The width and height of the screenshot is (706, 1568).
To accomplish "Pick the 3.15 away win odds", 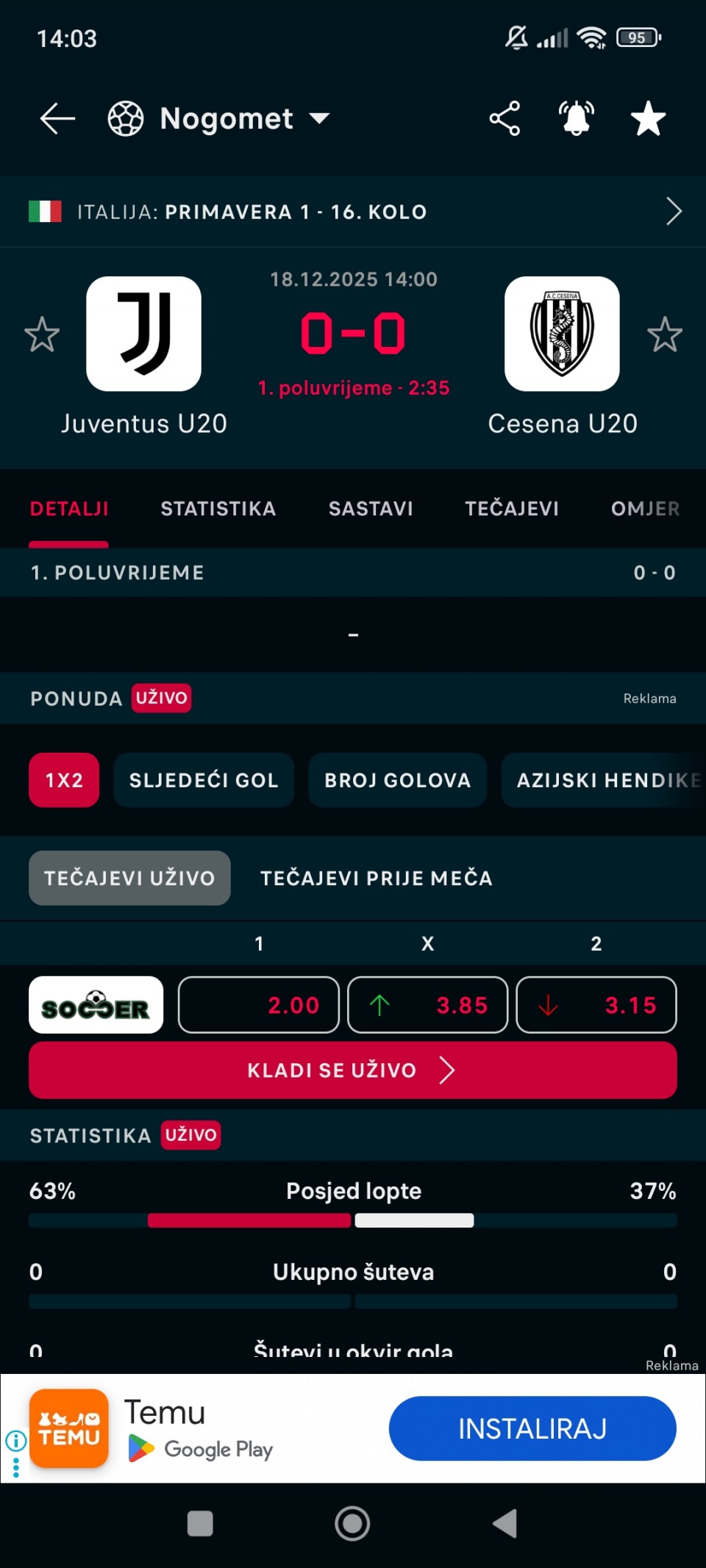I will [x=596, y=1005].
